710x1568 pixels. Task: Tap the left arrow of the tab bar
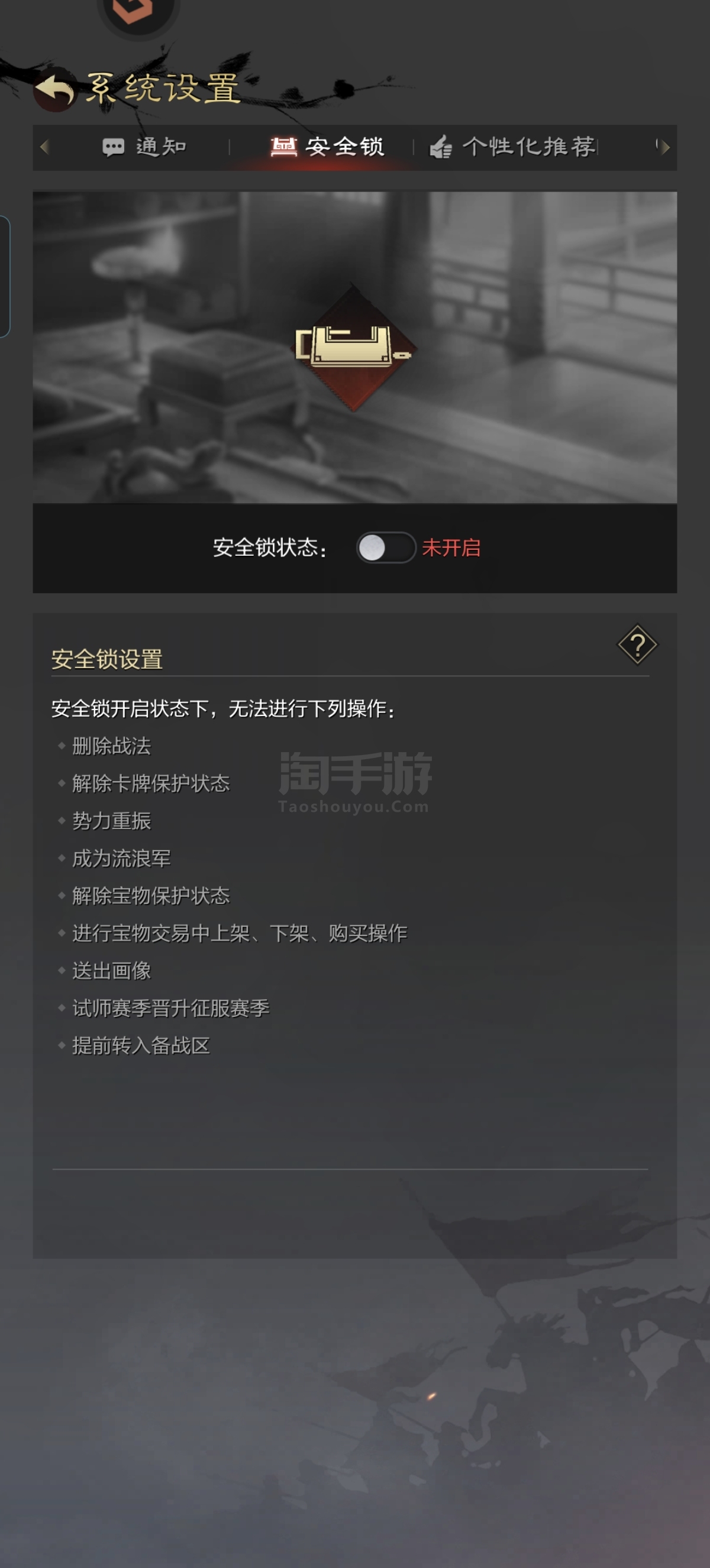[x=44, y=147]
